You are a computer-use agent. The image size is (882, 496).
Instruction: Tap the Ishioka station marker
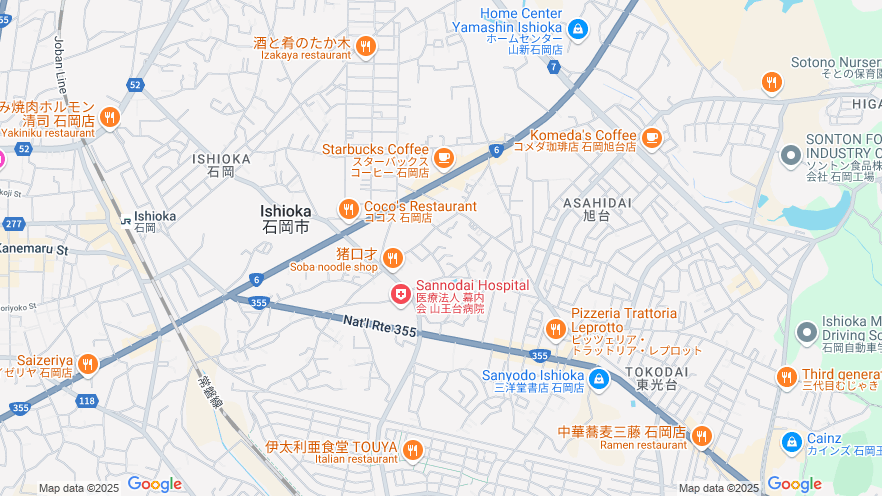pyautogui.click(x=125, y=218)
